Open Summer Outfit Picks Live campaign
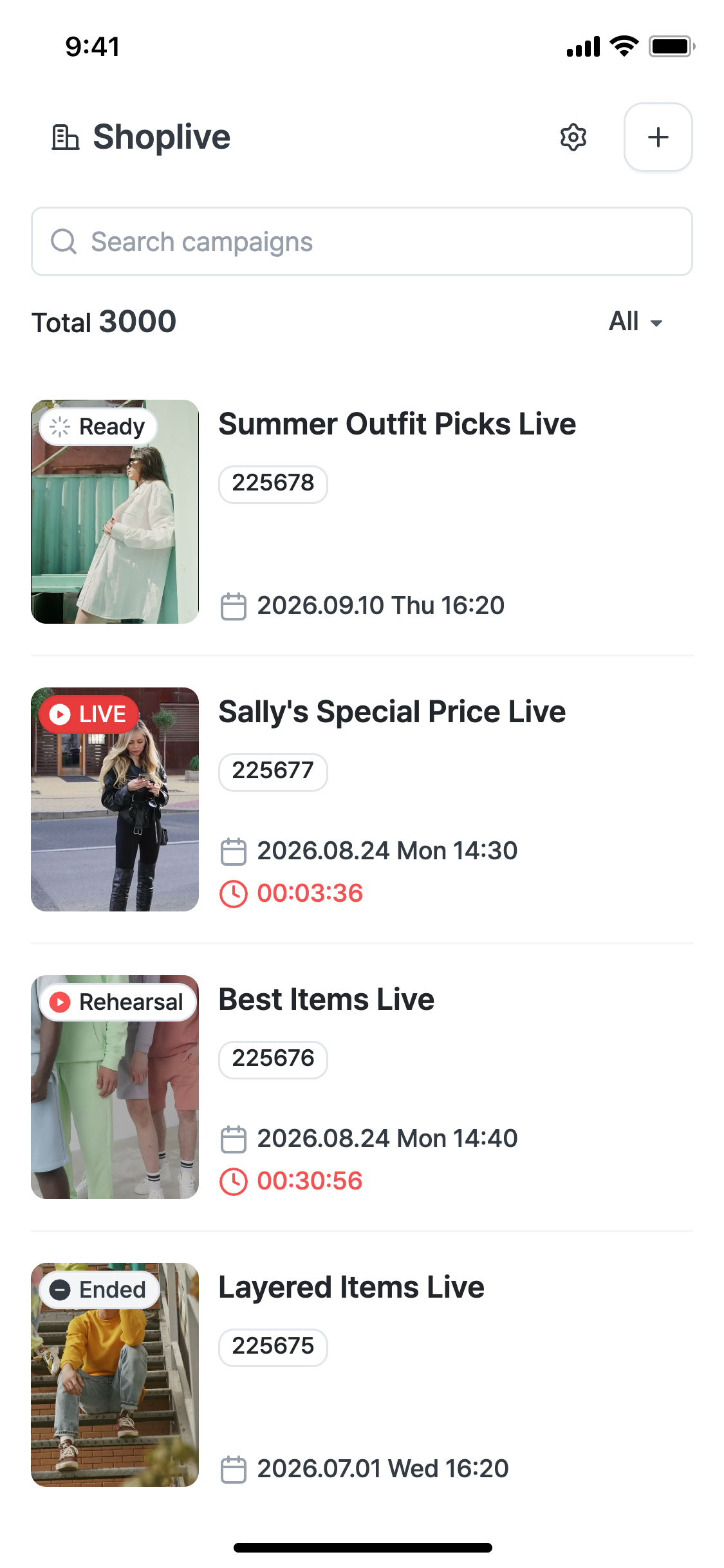The height and width of the screenshot is (1568, 724). (362, 512)
